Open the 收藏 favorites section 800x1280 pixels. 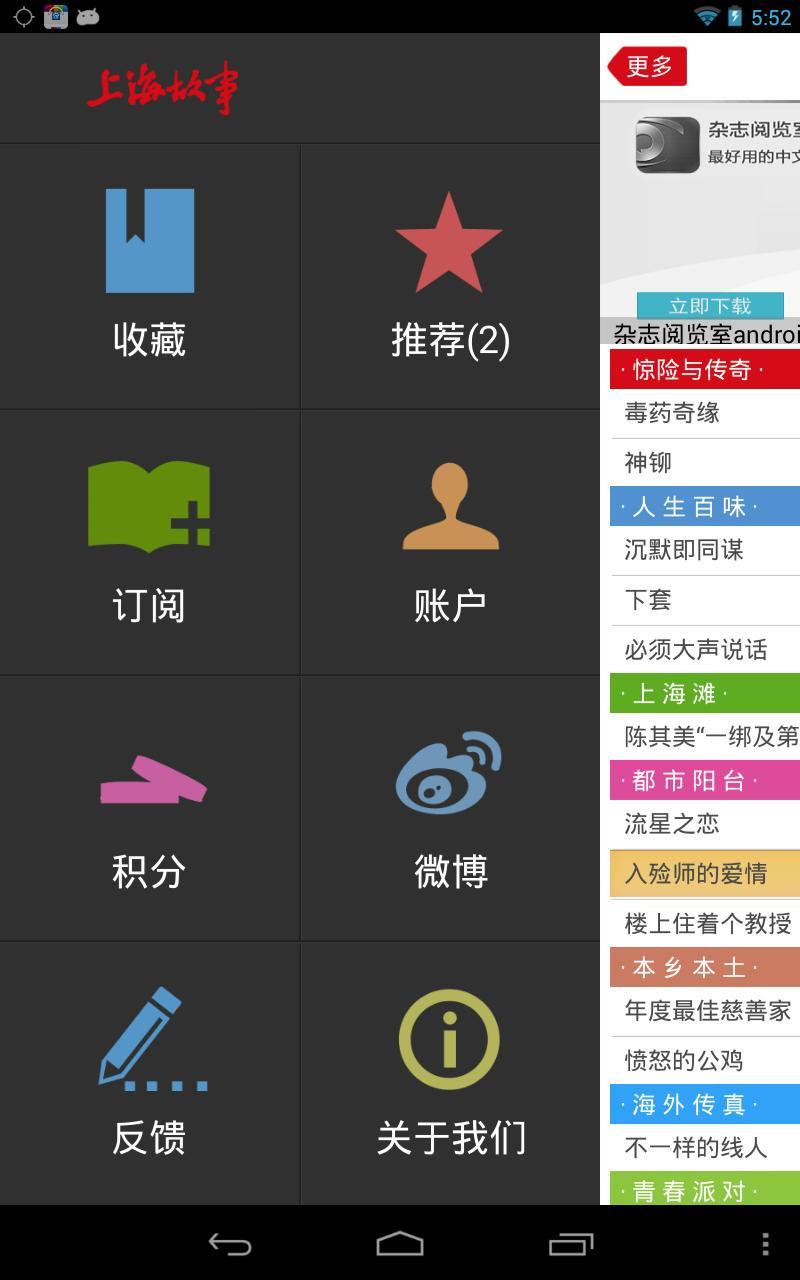pyautogui.click(x=150, y=276)
